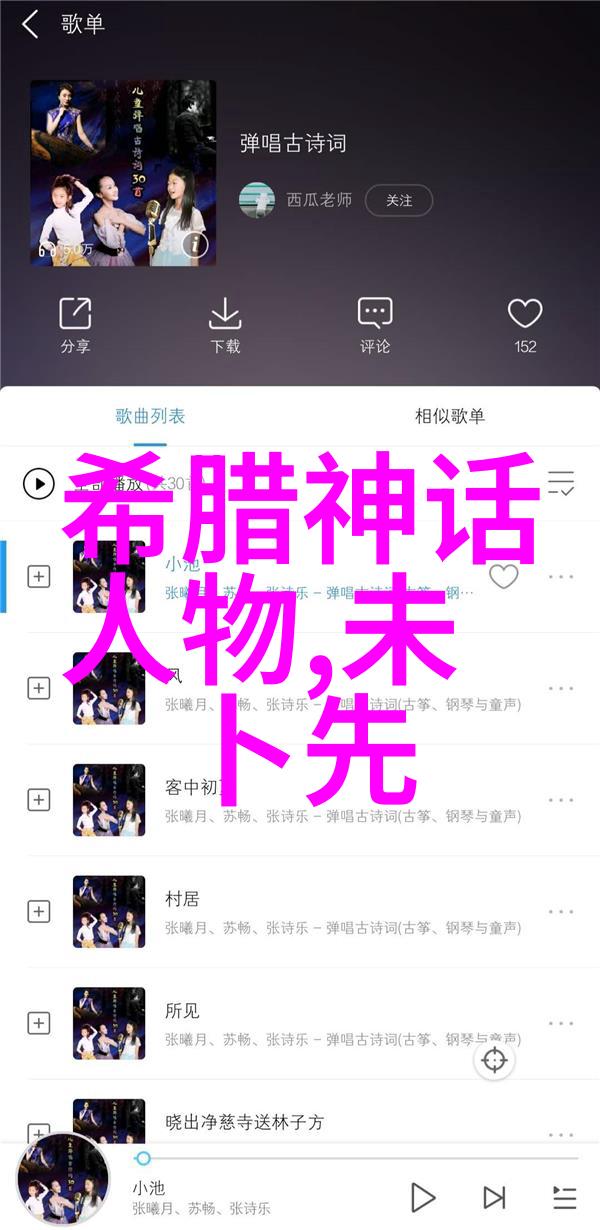Open more options for 所见
Image resolution: width=600 pixels, height=1230 pixels.
point(561,1023)
